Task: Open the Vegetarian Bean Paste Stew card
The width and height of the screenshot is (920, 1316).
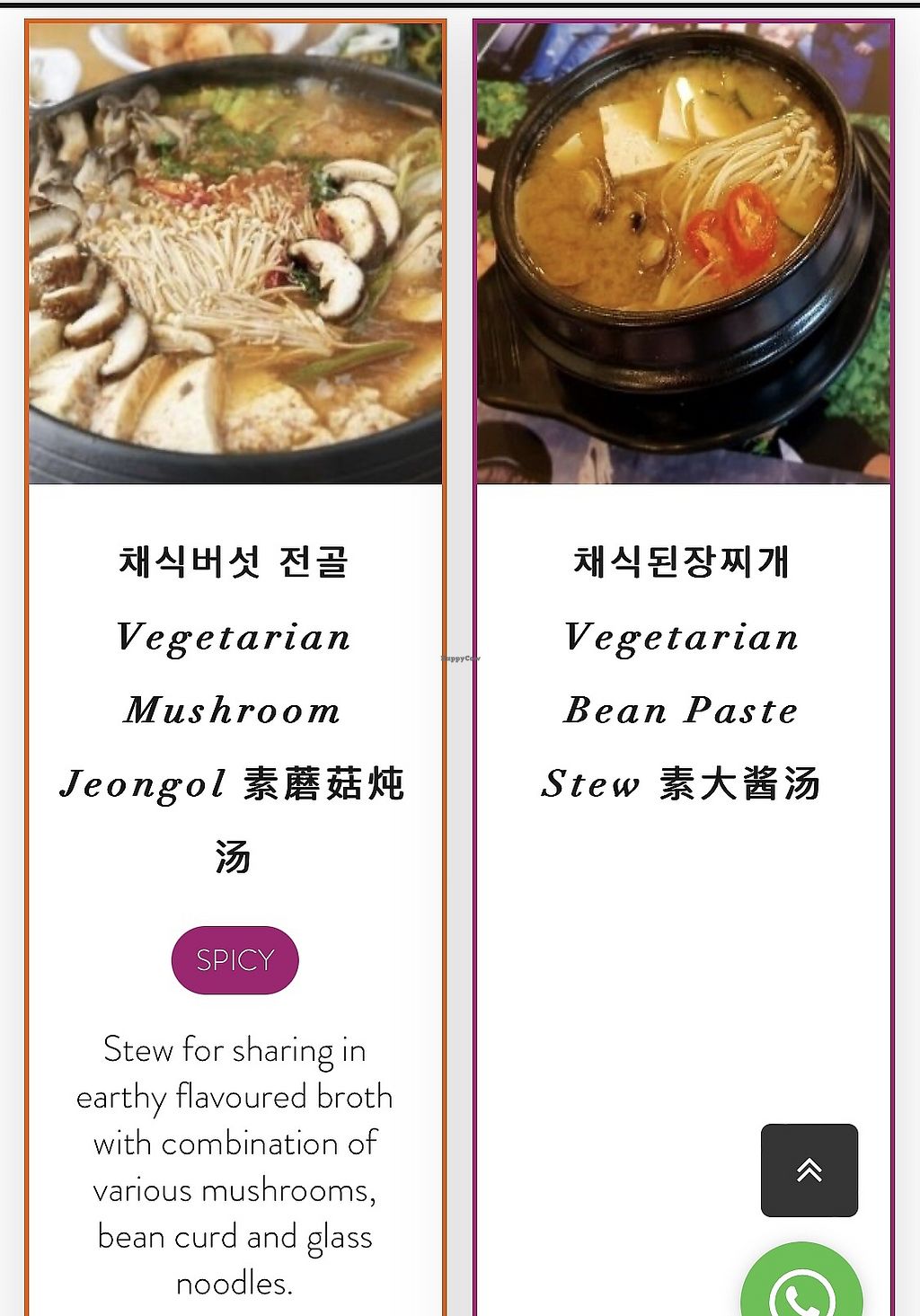Action: tap(682, 674)
